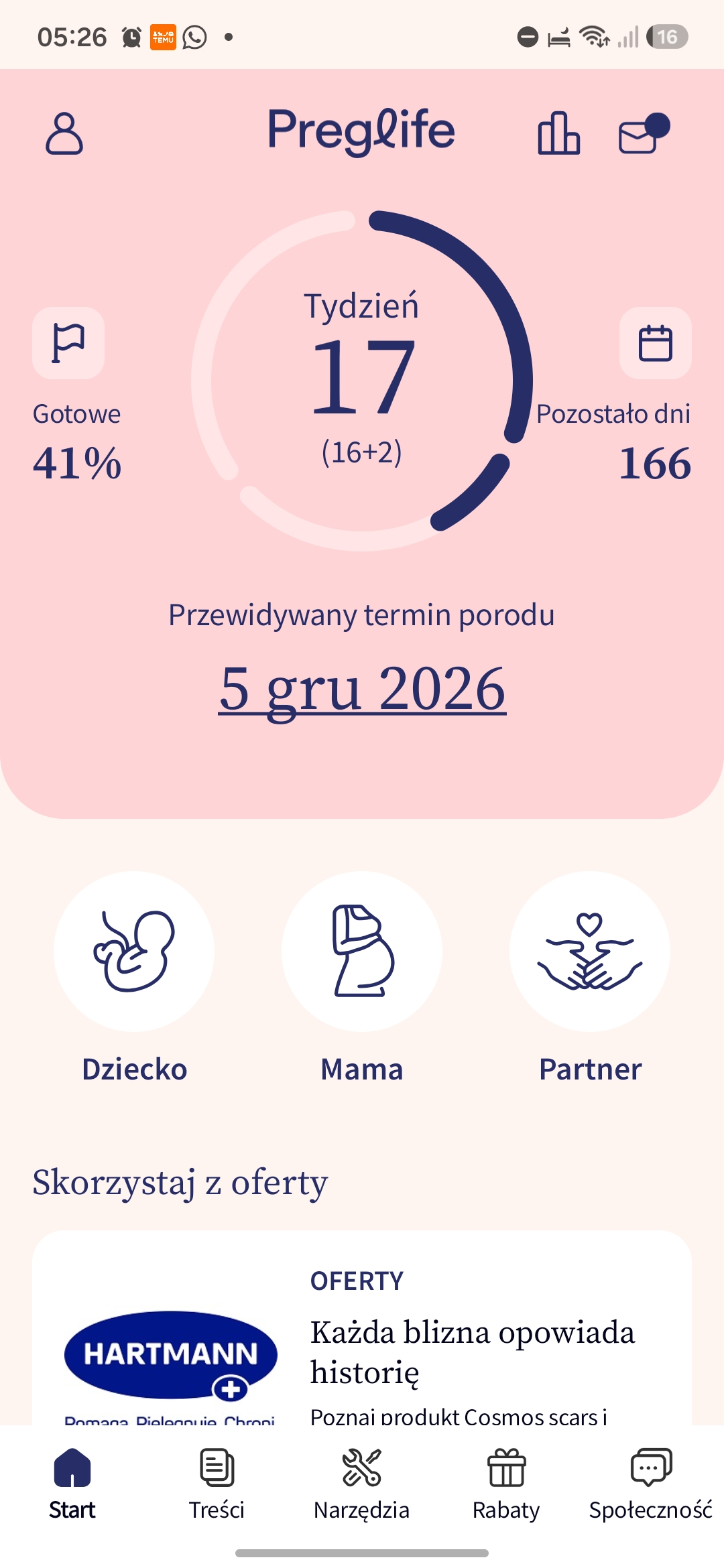
Task: Open the statistics chart icon
Action: pos(558,133)
